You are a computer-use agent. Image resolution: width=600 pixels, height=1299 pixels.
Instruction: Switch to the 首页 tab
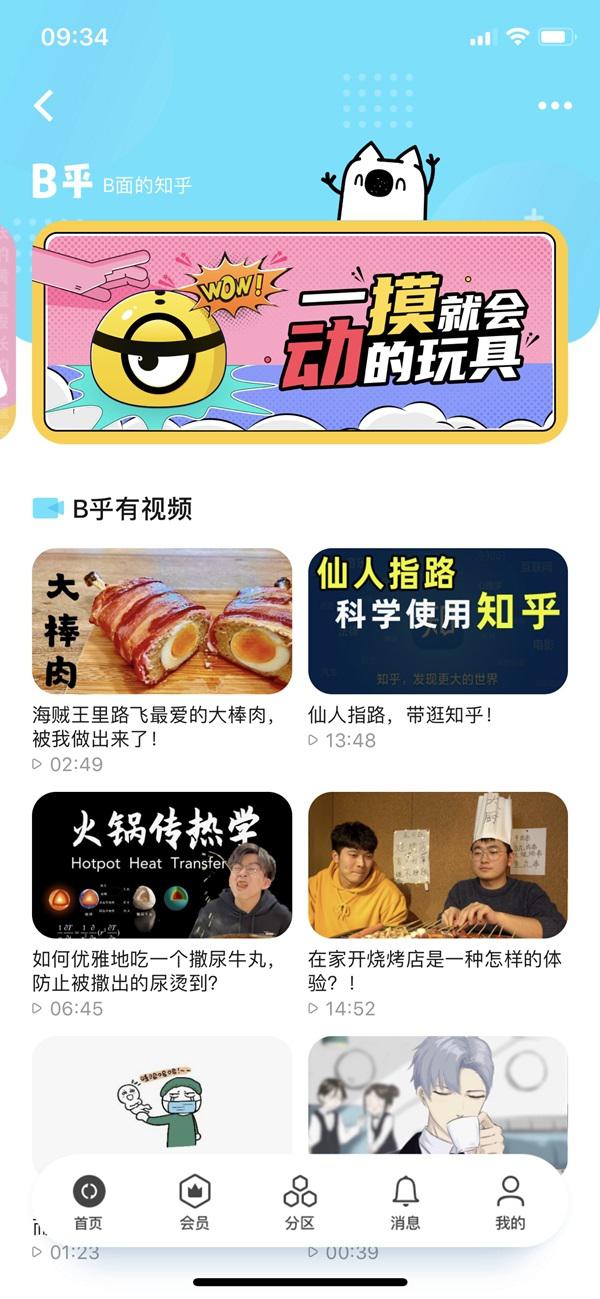[88, 1201]
